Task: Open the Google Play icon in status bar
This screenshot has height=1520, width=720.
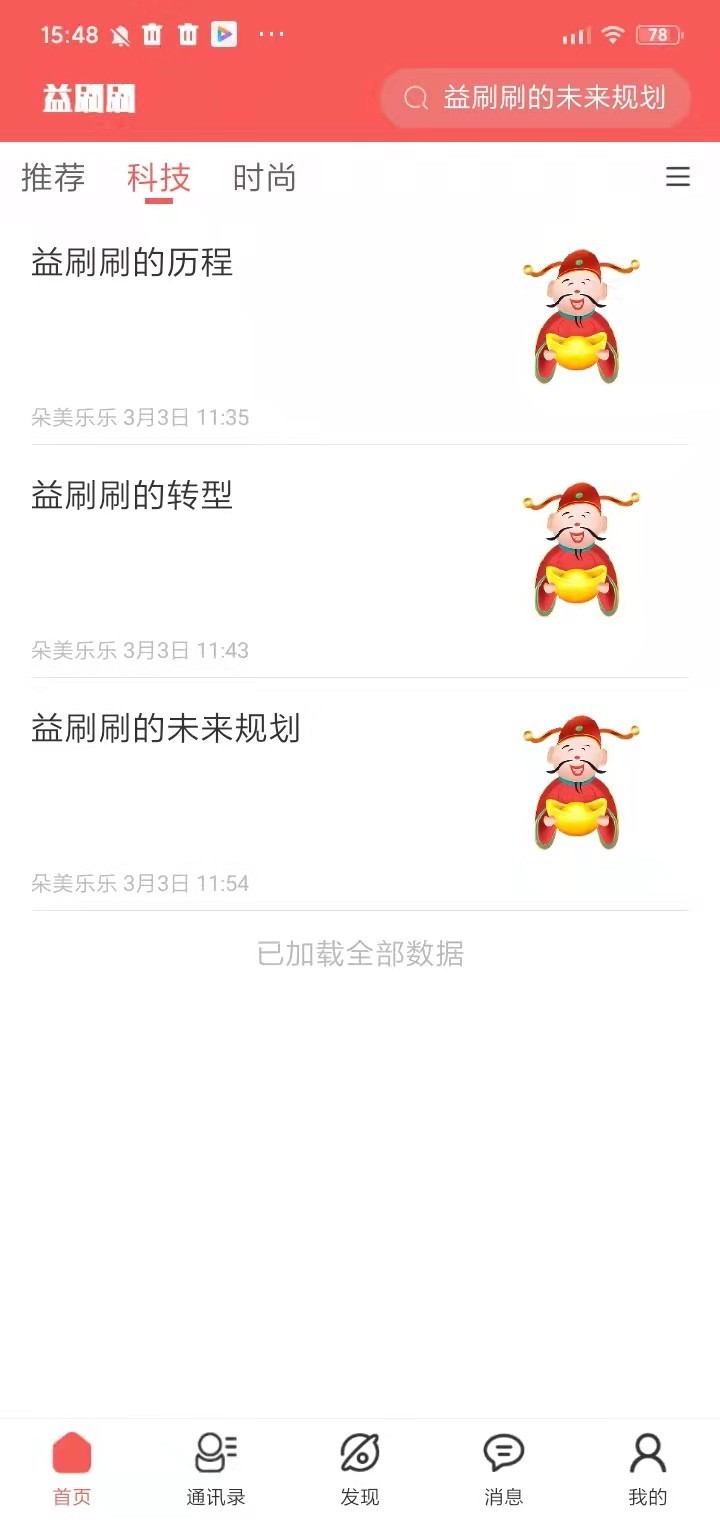Action: coord(224,35)
